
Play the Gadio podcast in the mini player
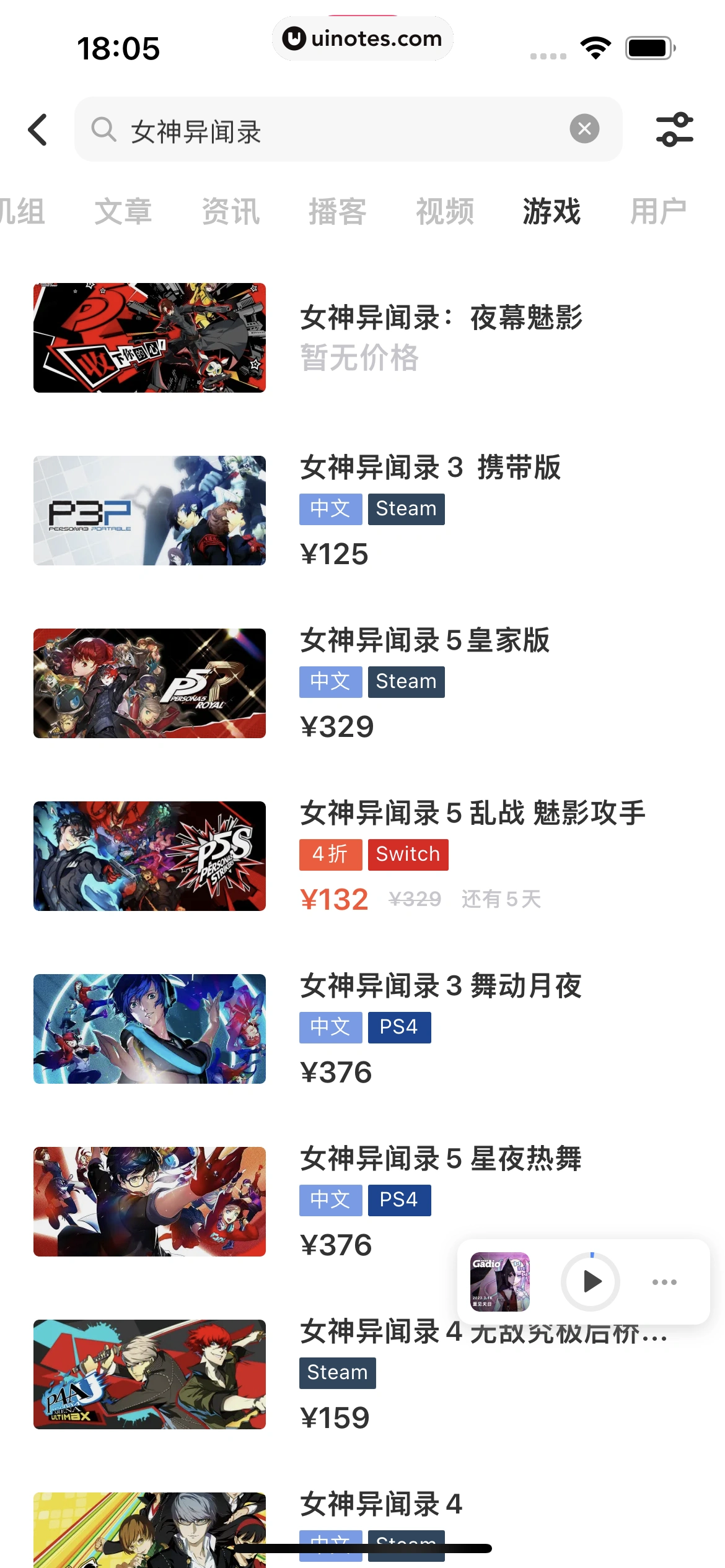click(590, 1283)
